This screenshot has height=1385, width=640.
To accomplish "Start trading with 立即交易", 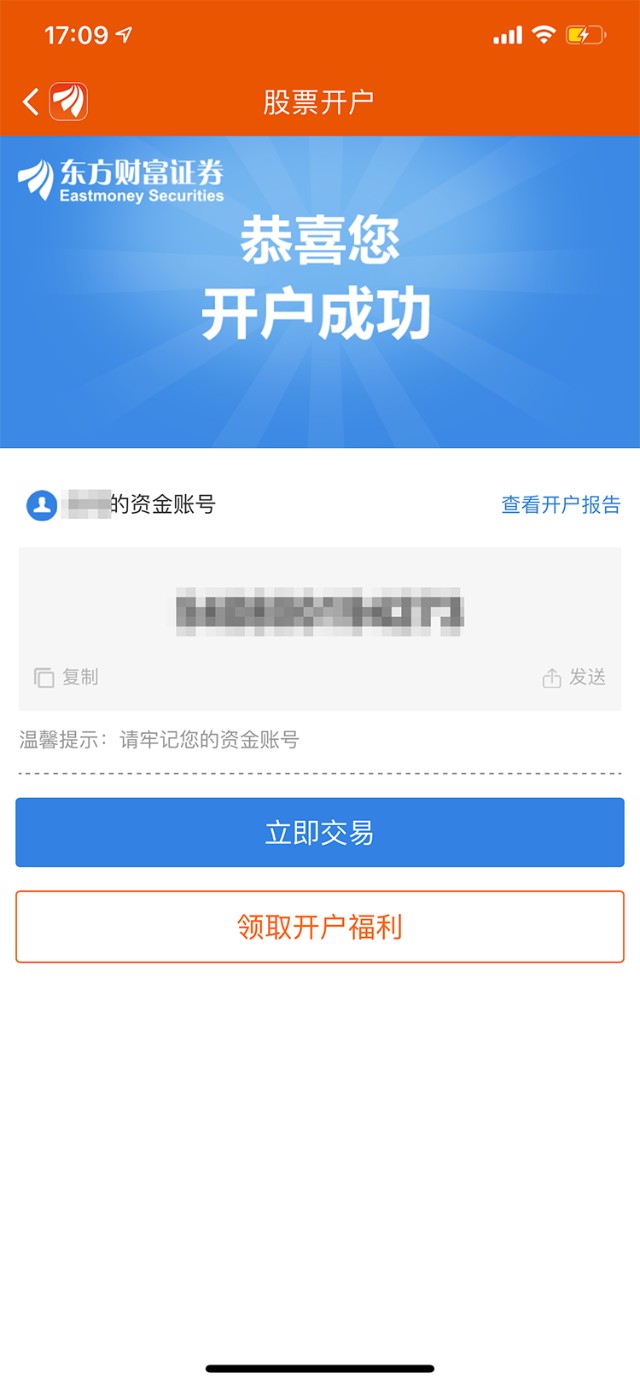I will [320, 832].
